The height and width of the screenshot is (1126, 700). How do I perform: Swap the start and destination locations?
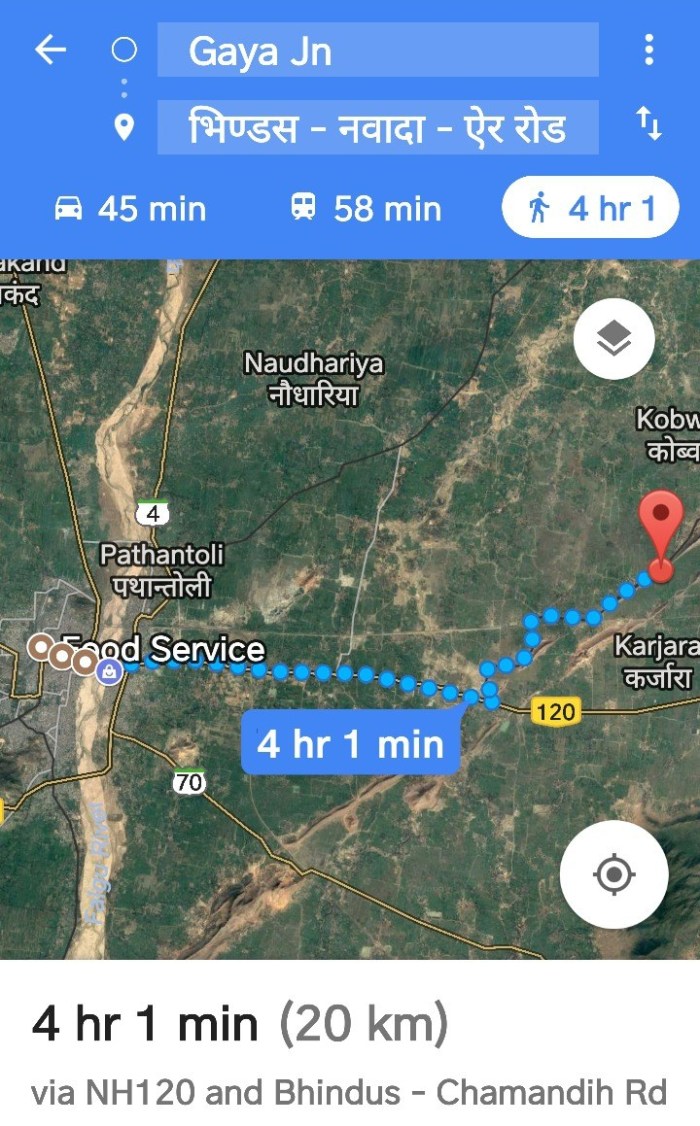(649, 124)
